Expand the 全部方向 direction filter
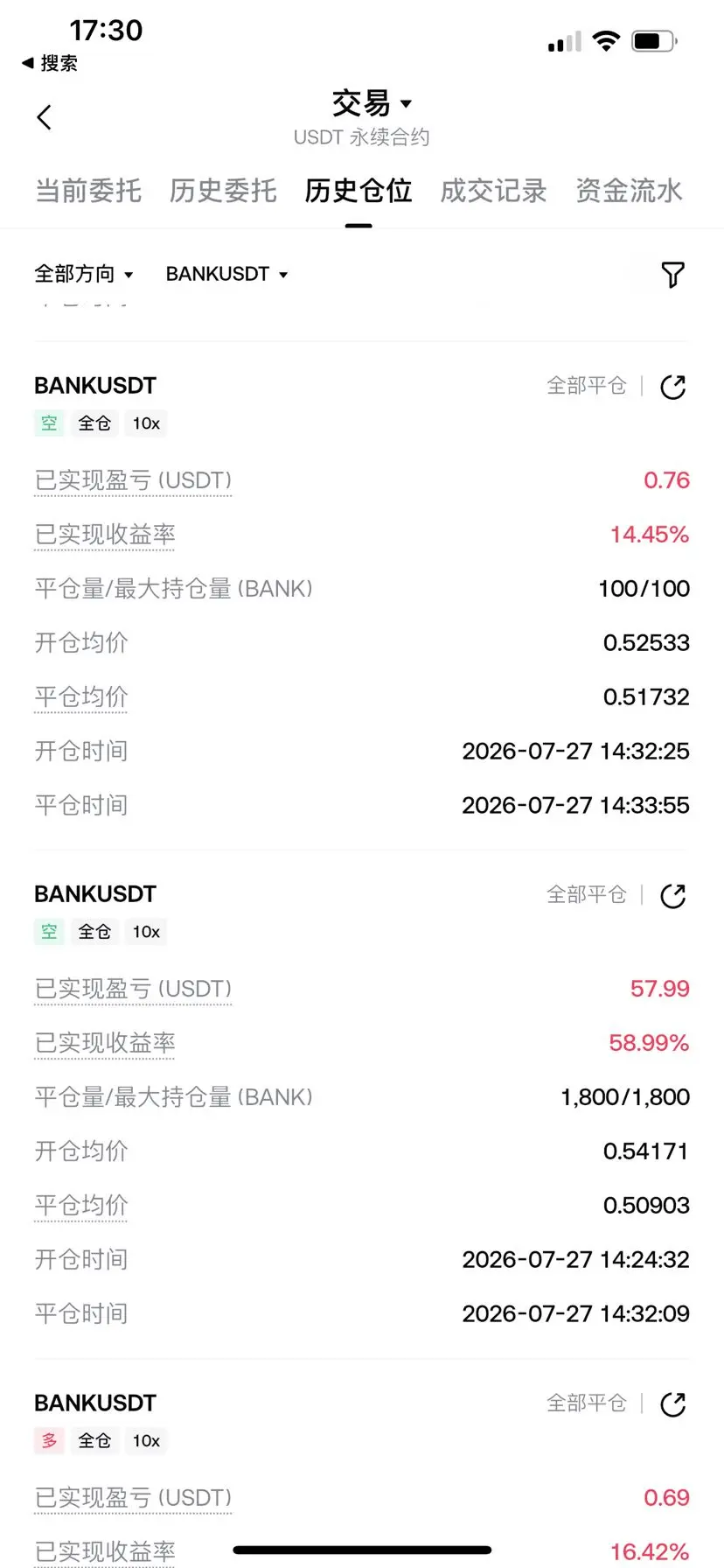 click(84, 274)
